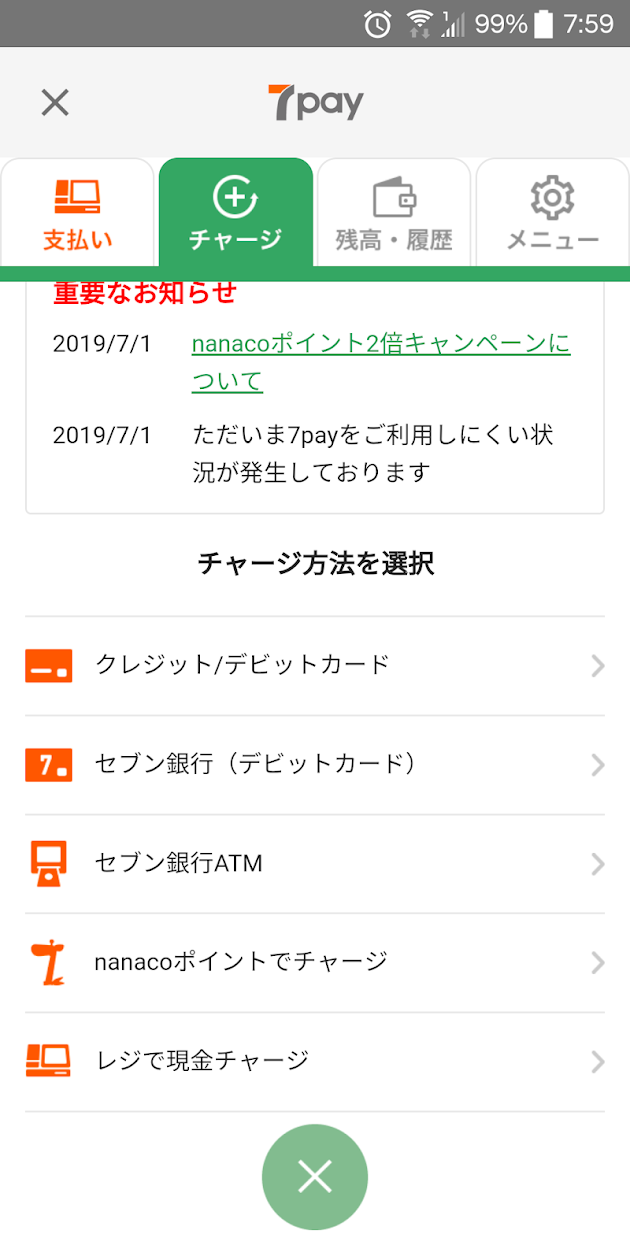The height and width of the screenshot is (1260, 630).
Task: Choose nanacoポイントでチャージ
Action: [x=315, y=963]
